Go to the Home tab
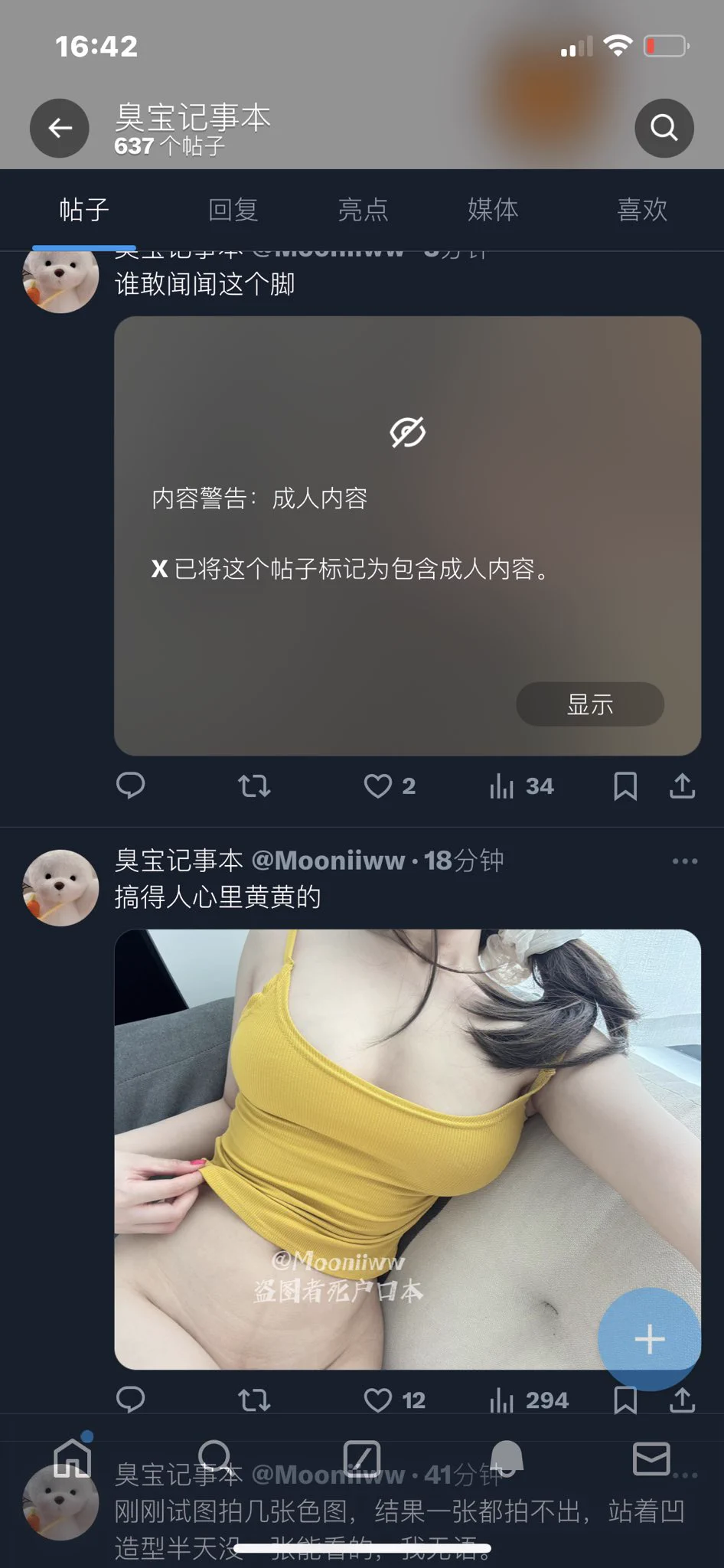Image resolution: width=724 pixels, height=1568 pixels. (73, 1458)
